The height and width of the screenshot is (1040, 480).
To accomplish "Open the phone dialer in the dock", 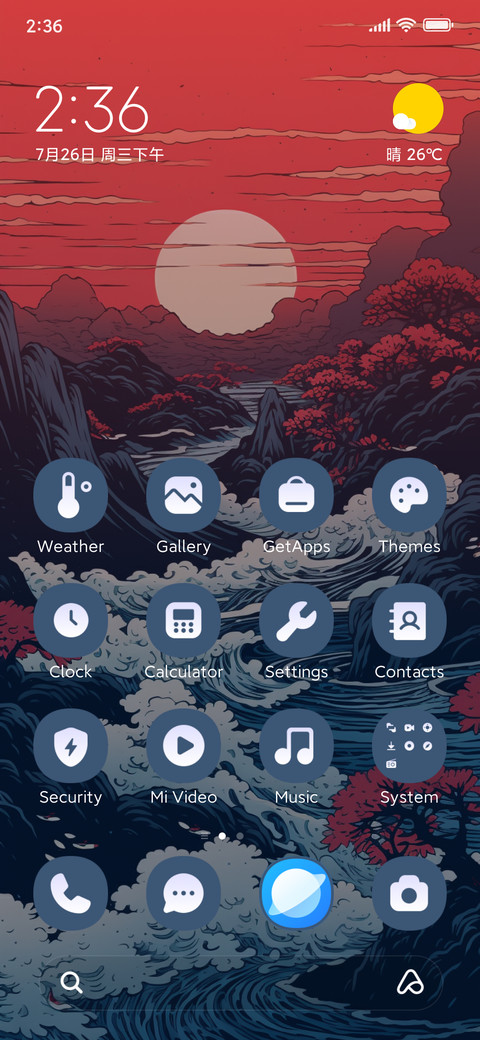I will (x=70, y=893).
